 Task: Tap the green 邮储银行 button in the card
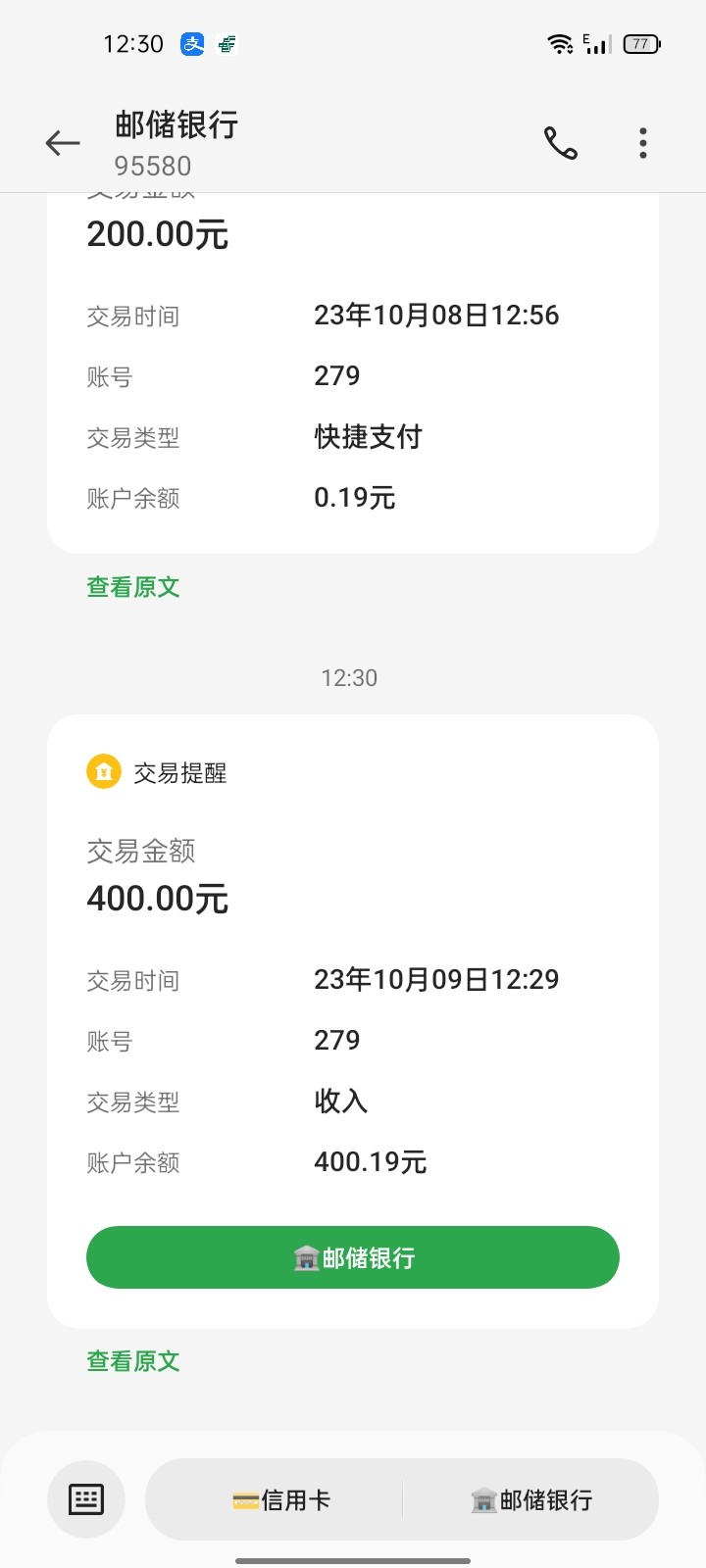click(x=353, y=1257)
